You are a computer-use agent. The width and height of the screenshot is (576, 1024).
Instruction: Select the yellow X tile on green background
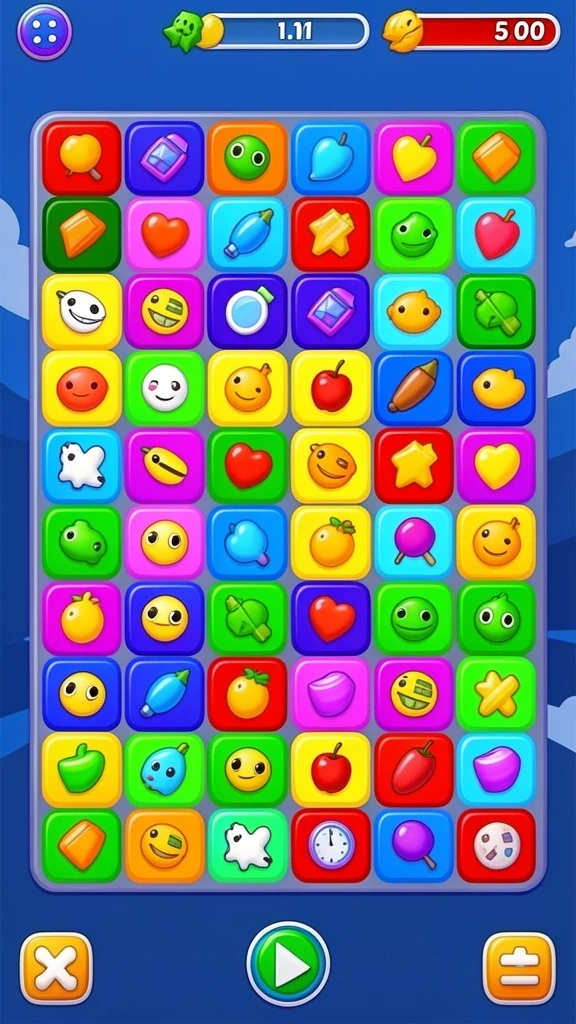[x=496, y=693]
